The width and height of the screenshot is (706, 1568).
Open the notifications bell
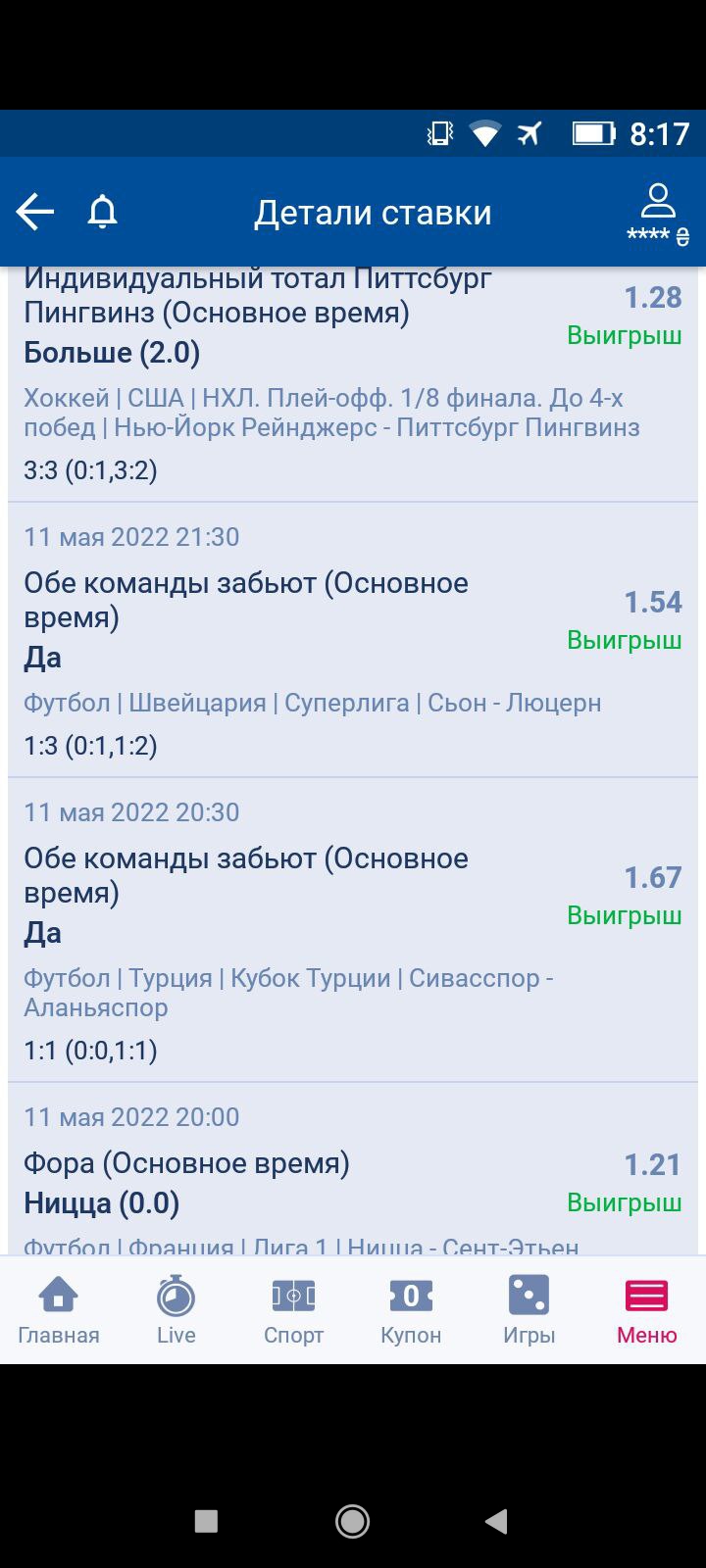[x=102, y=212]
